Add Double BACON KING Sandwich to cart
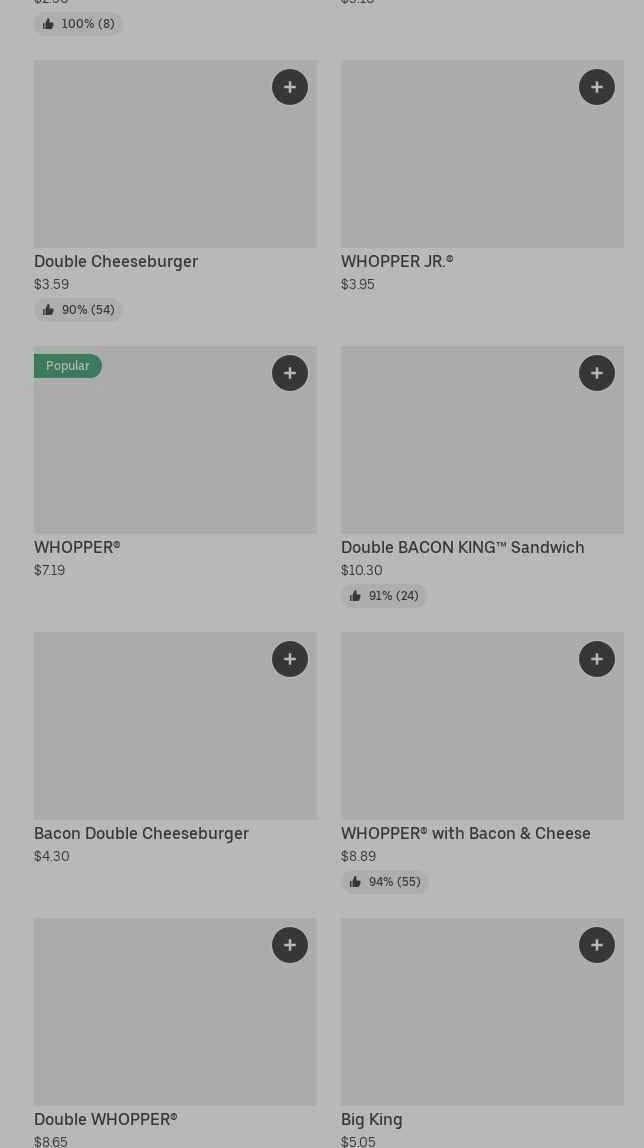The width and height of the screenshot is (644, 1148). point(597,373)
